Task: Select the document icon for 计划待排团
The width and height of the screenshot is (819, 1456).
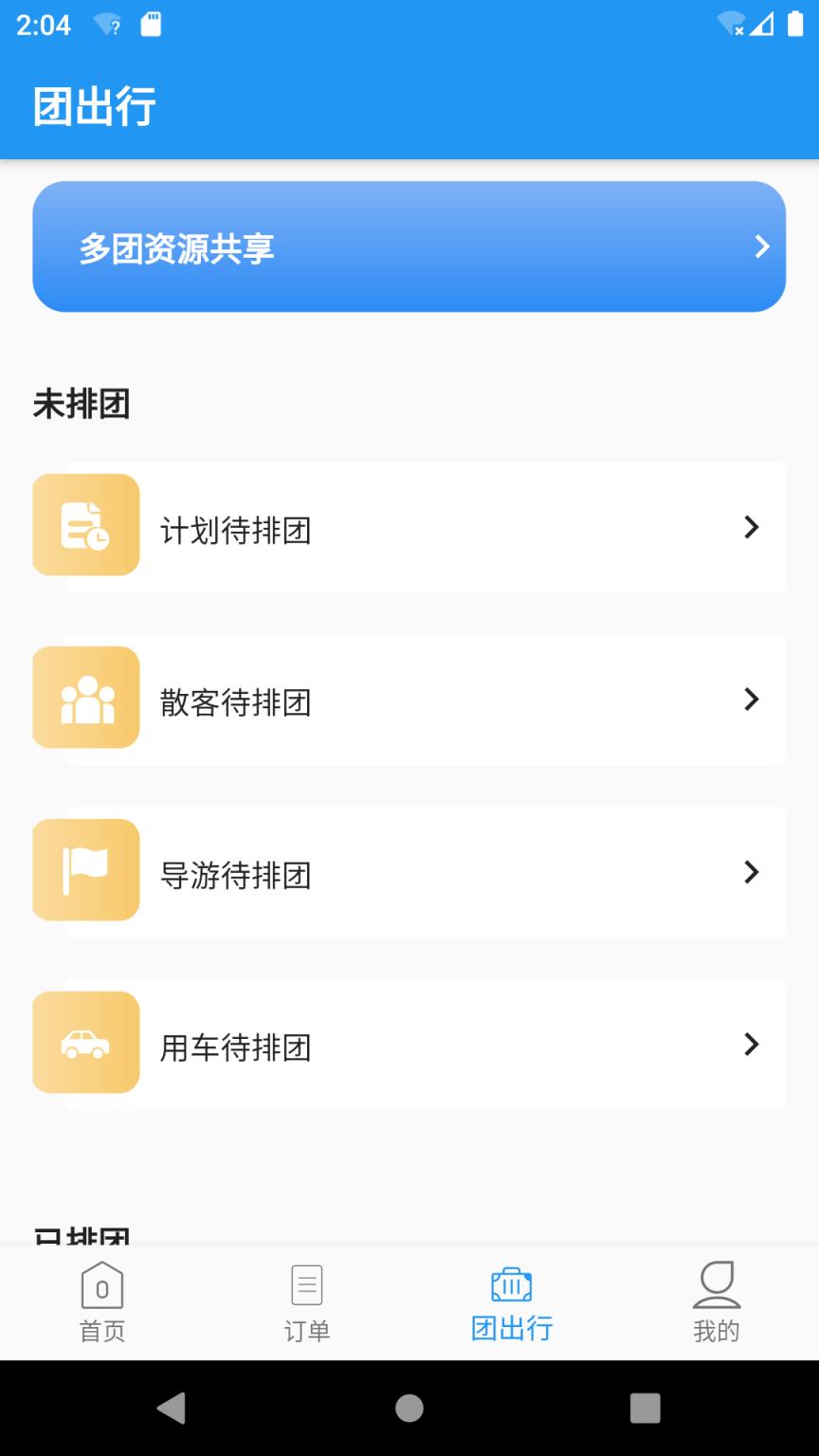Action: pos(85,525)
